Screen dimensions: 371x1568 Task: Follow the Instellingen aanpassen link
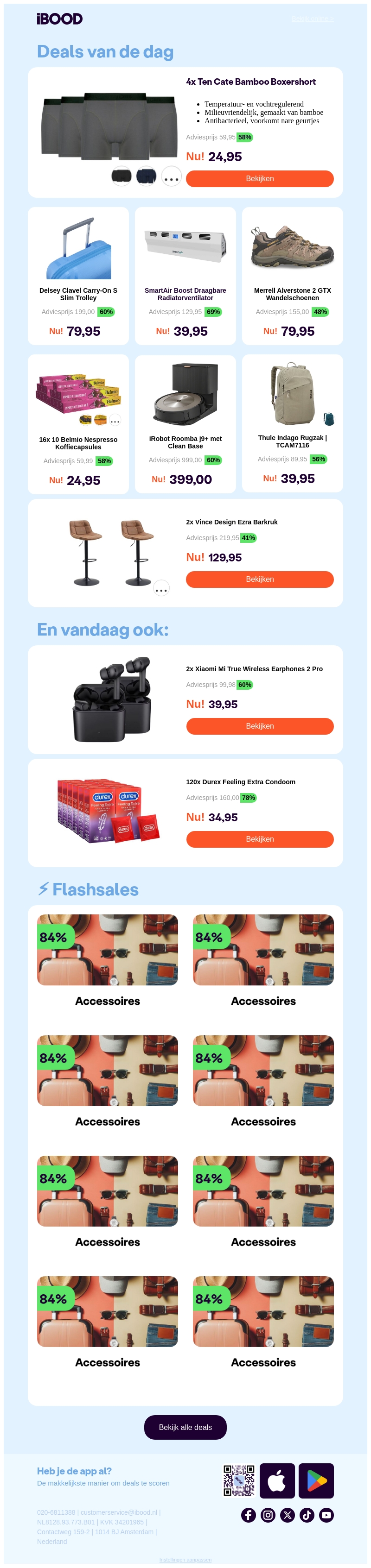[x=185, y=1560]
